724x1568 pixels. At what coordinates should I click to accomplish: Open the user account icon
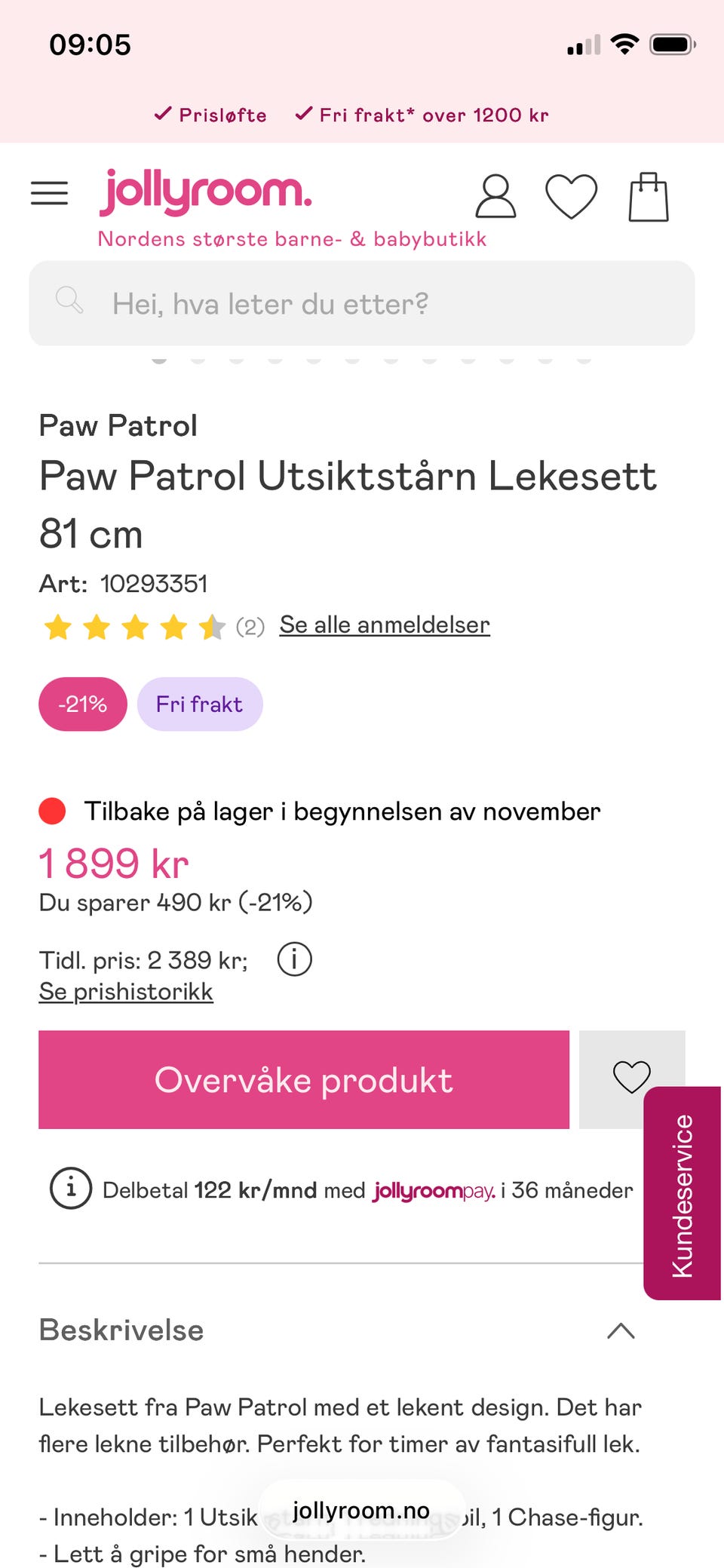(x=495, y=197)
